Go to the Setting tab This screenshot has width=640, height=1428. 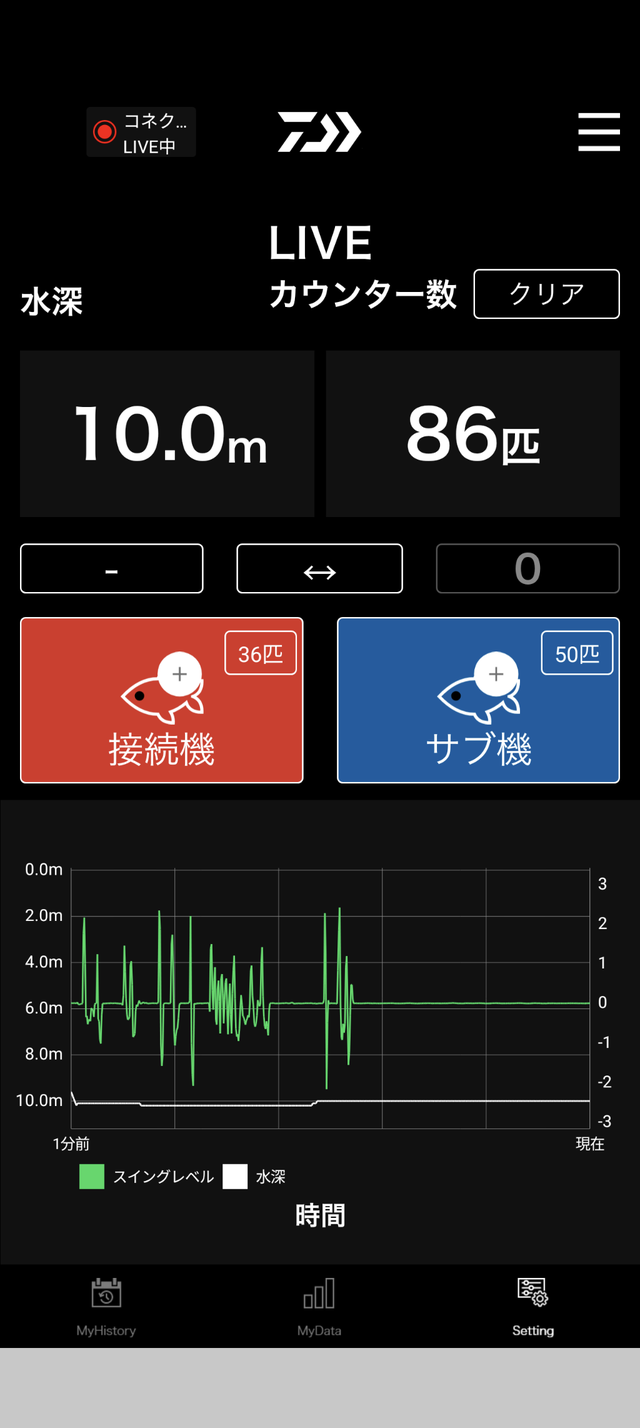click(533, 1306)
